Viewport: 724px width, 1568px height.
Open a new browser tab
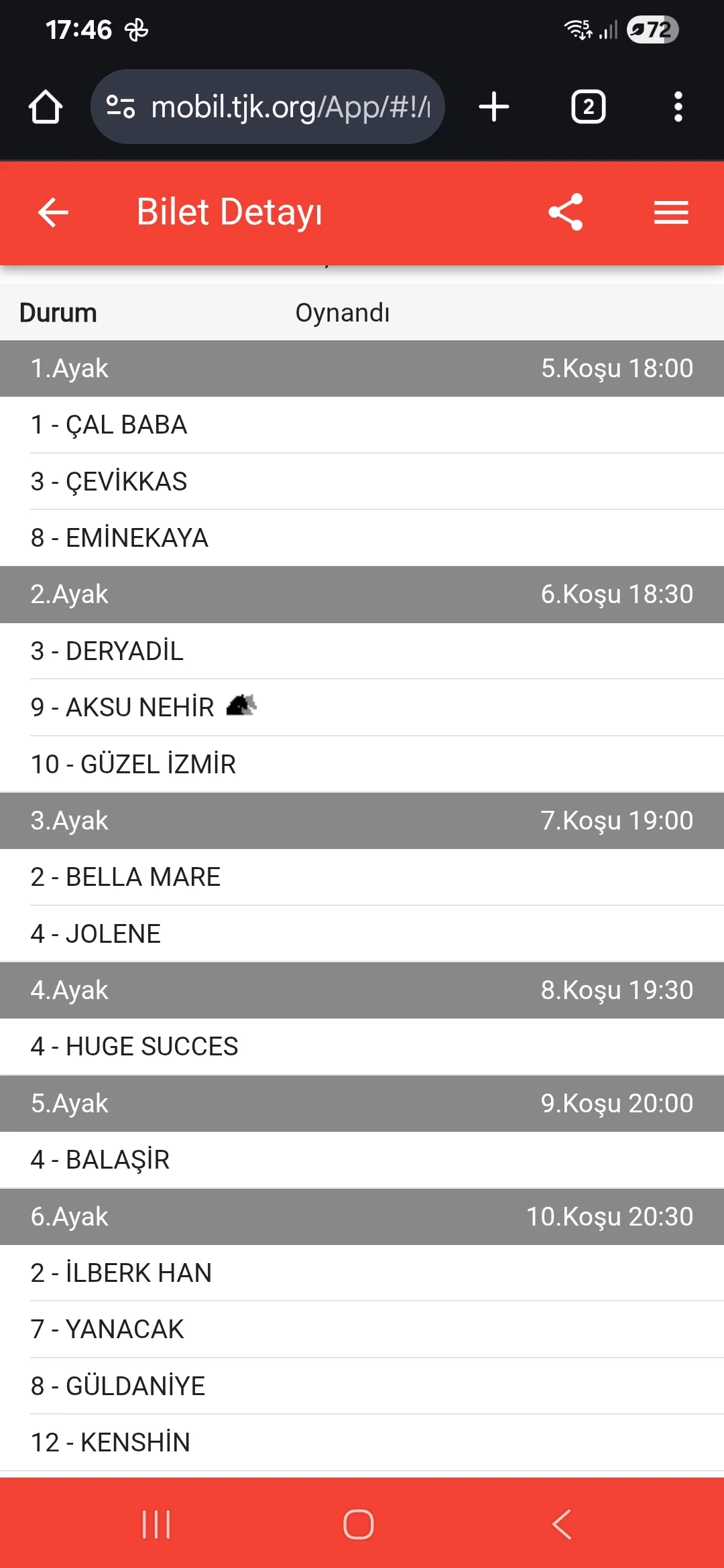[494, 107]
